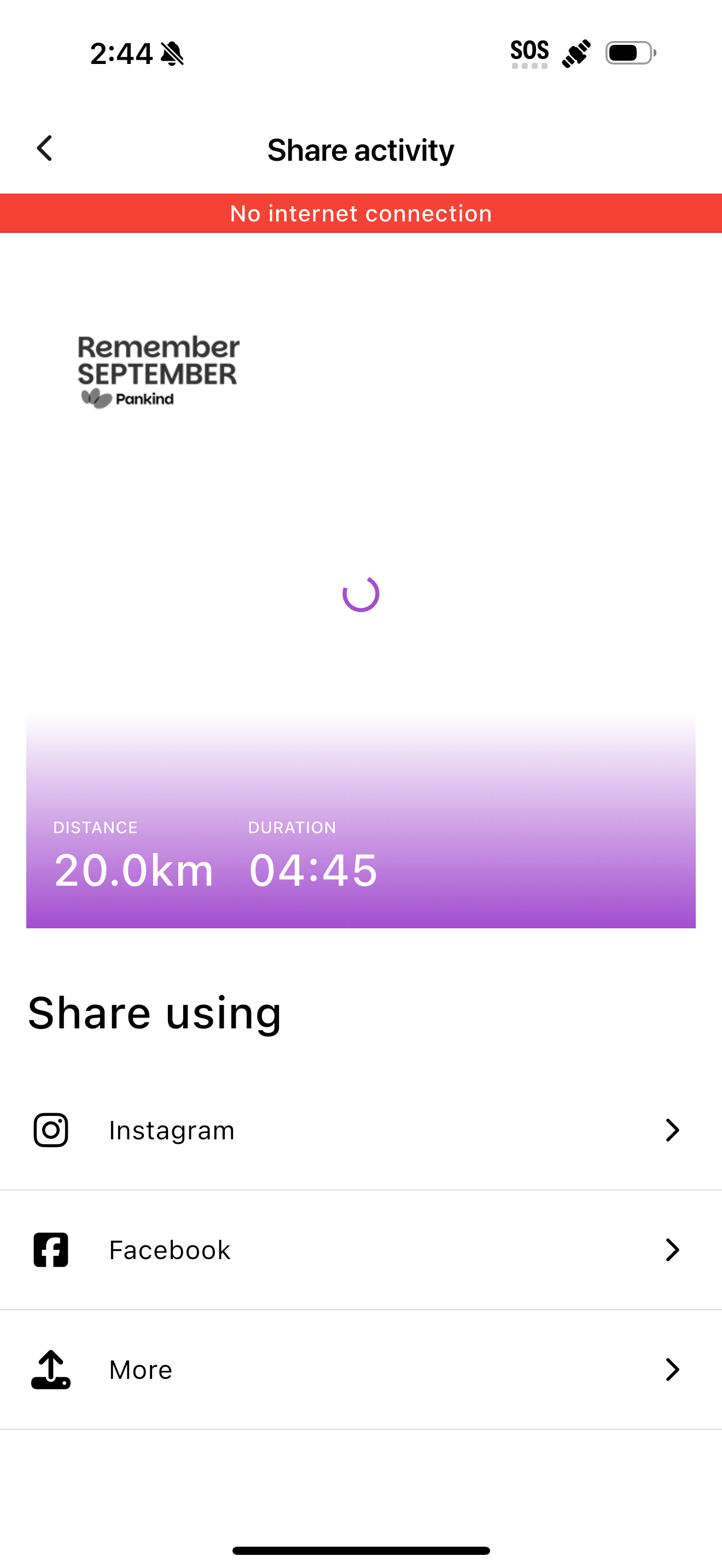Share activity using Facebook
This screenshot has width=722, height=1568.
pos(361,1250)
